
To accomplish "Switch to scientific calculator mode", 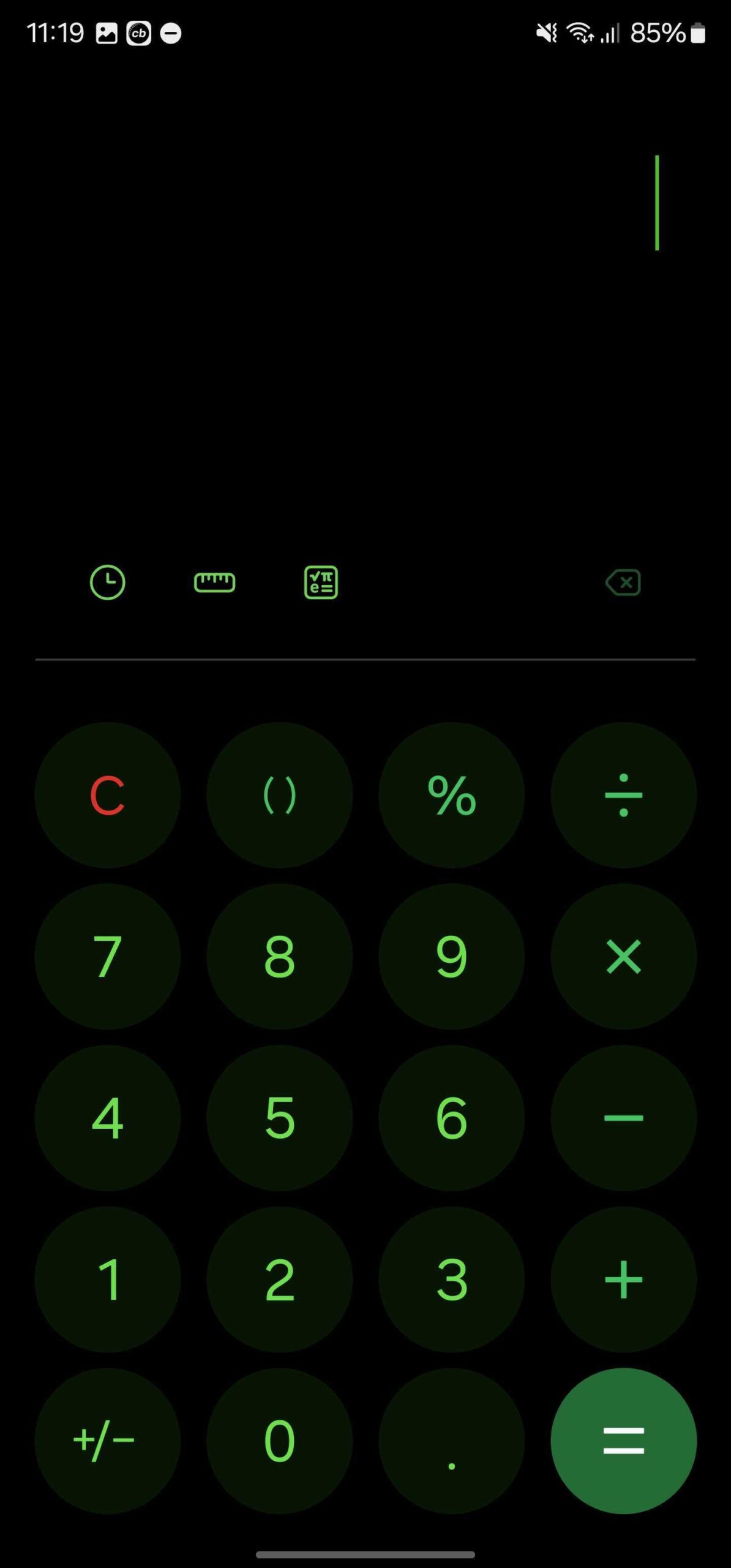I will tap(321, 582).
